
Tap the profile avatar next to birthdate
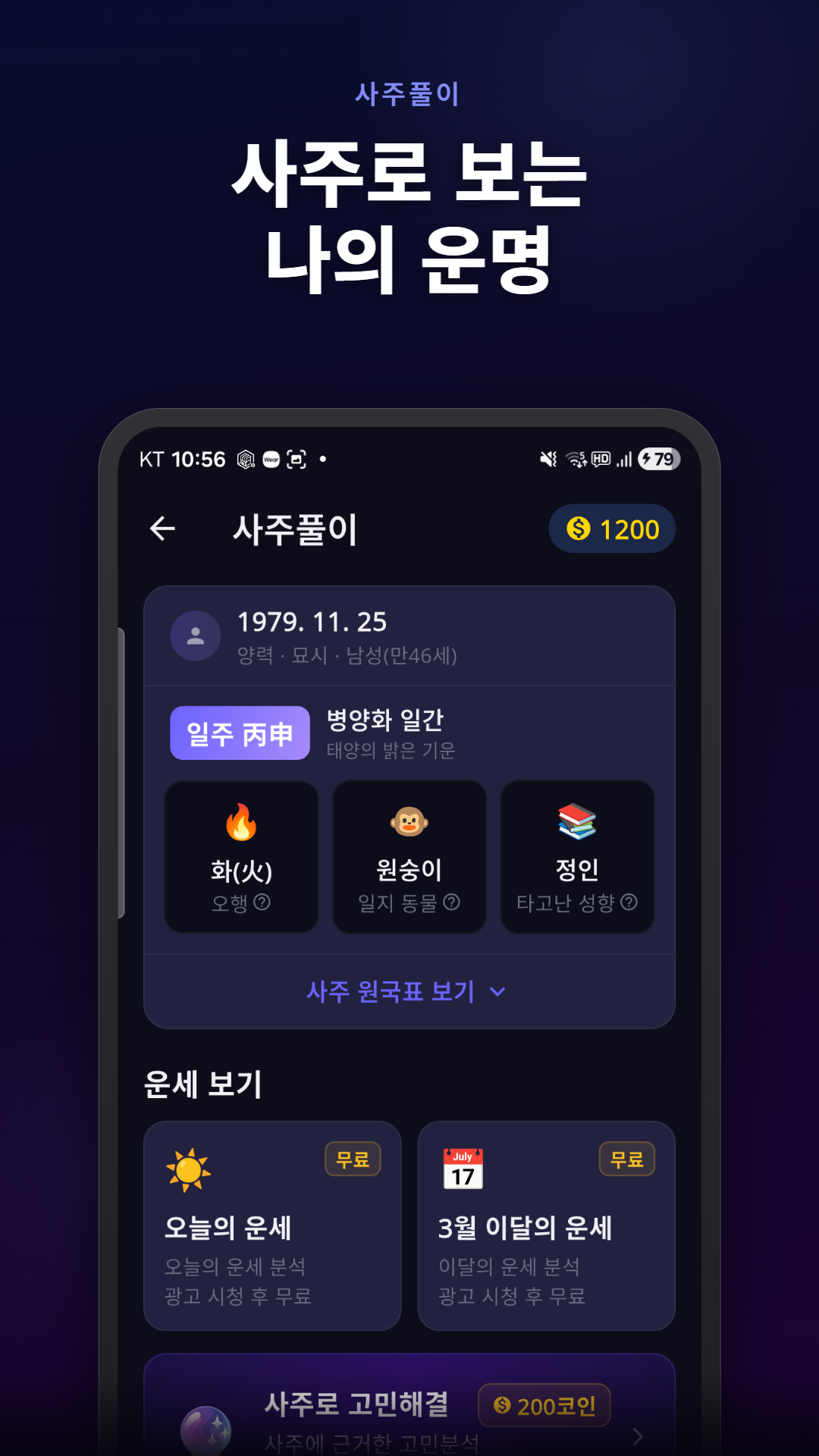pyautogui.click(x=195, y=635)
